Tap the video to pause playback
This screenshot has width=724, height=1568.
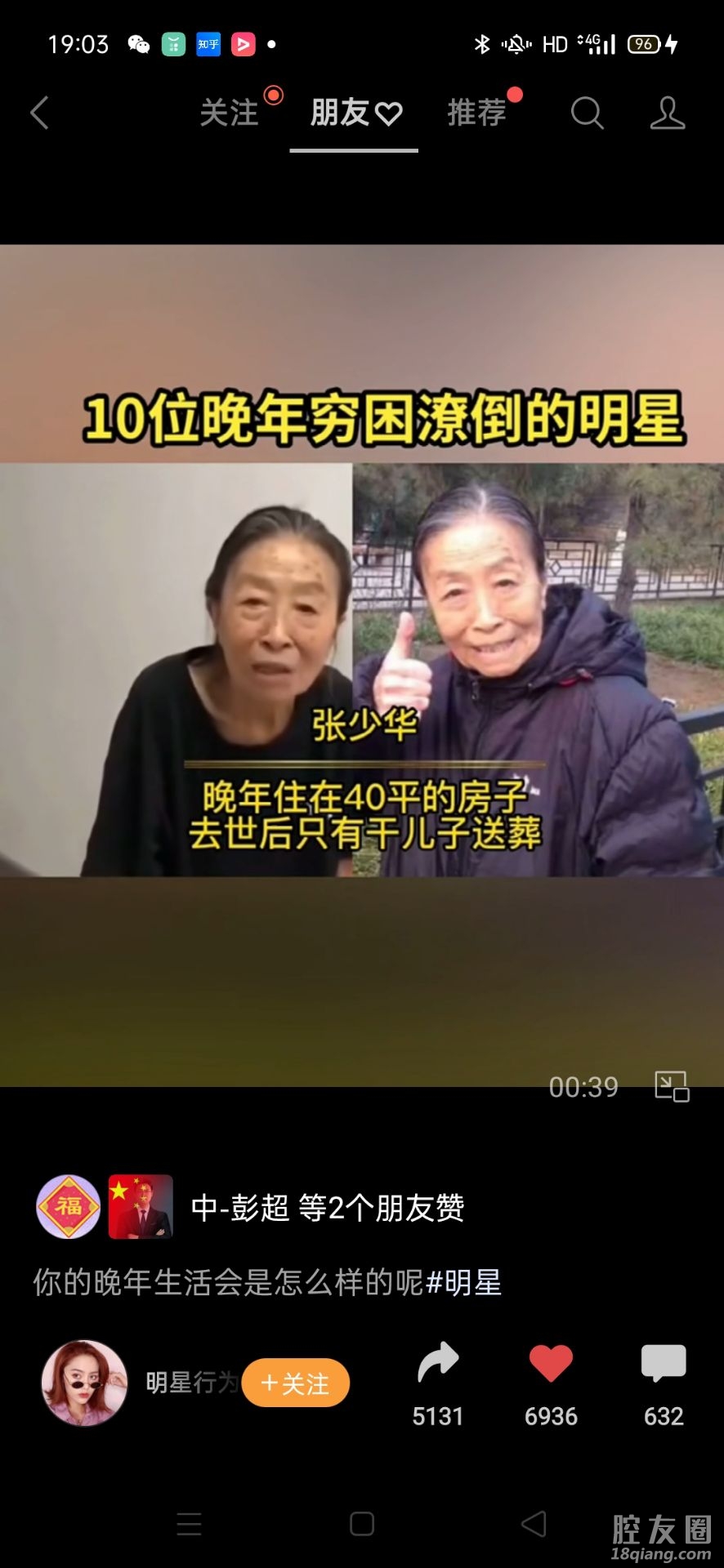(x=362, y=666)
